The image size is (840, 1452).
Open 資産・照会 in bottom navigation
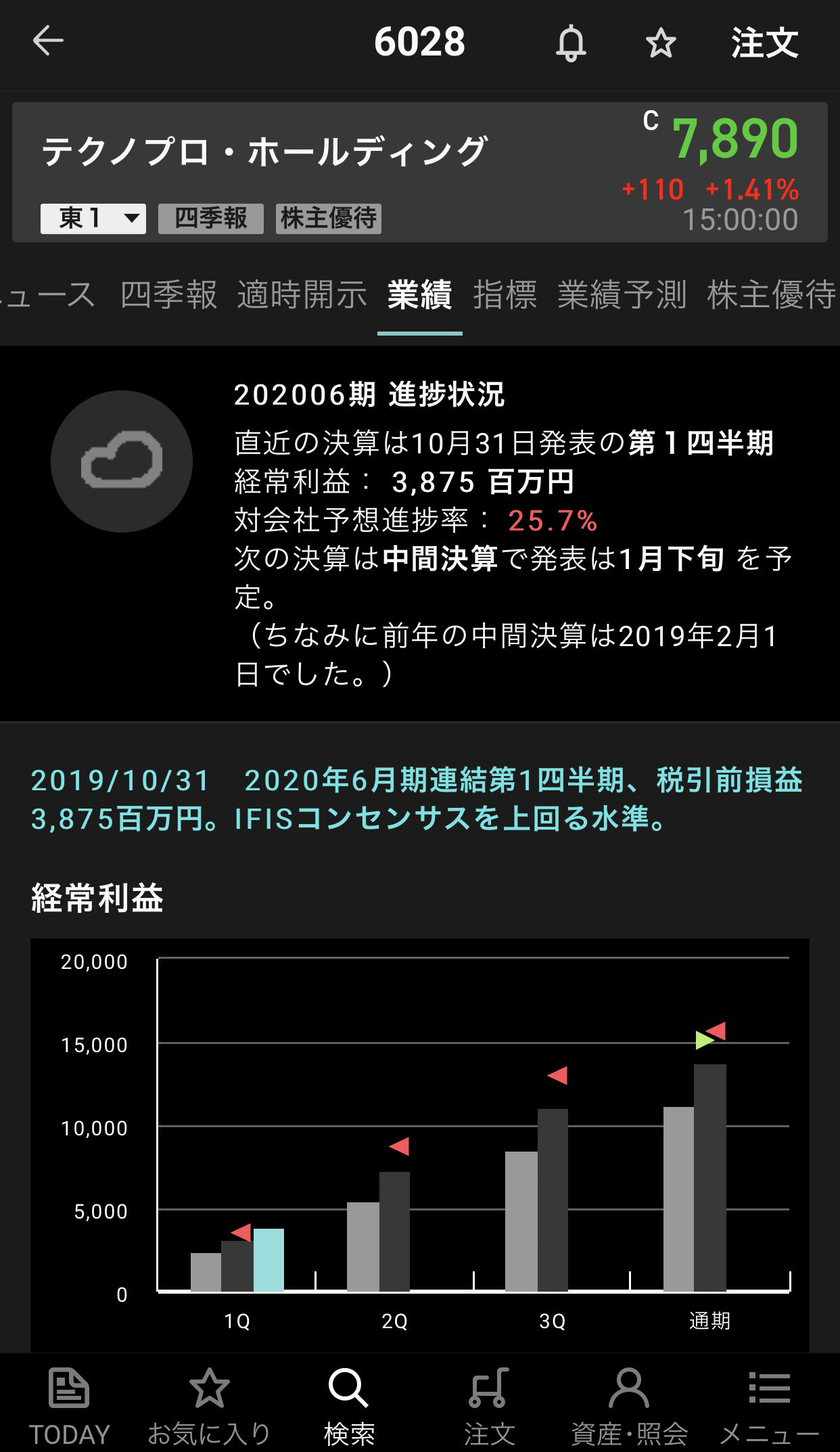point(629,1405)
